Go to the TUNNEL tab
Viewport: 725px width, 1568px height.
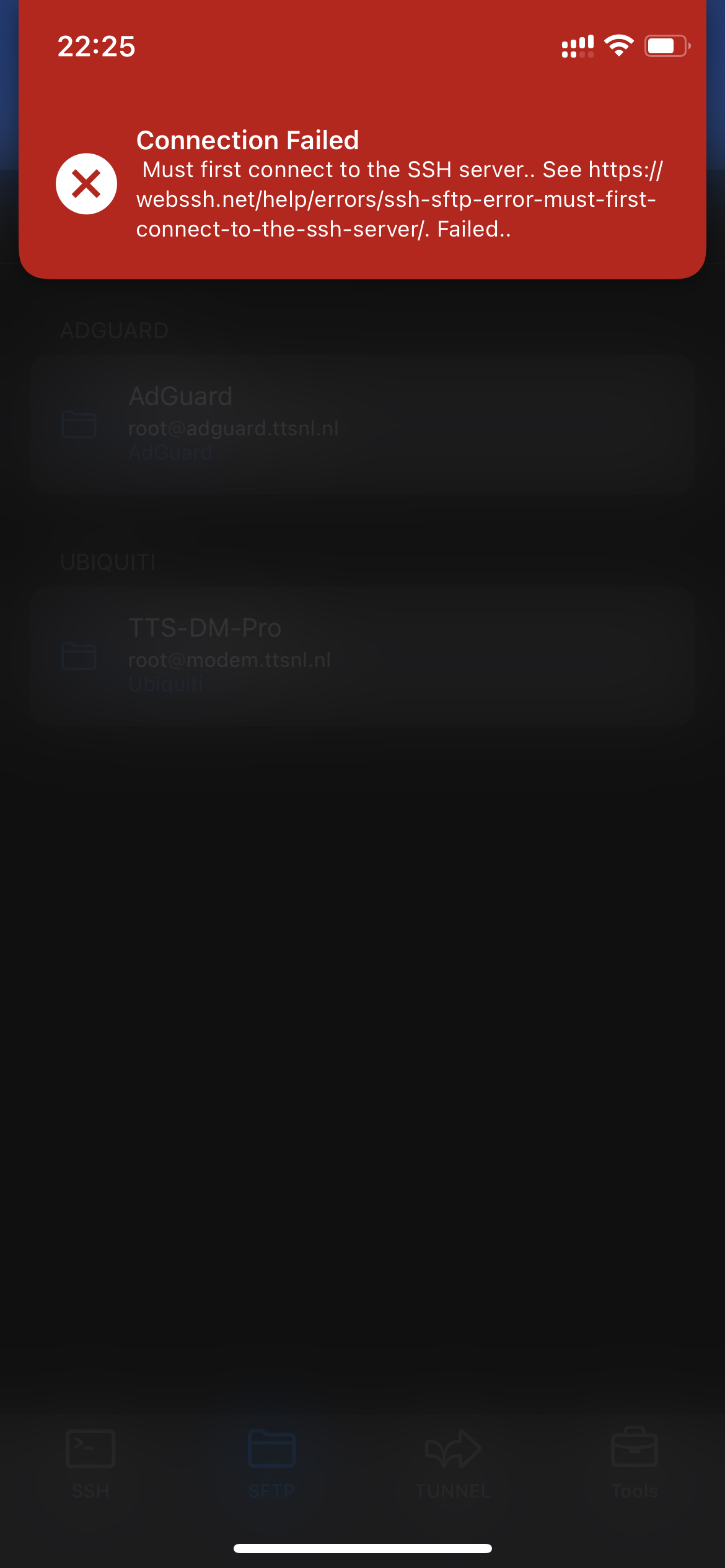[453, 1463]
